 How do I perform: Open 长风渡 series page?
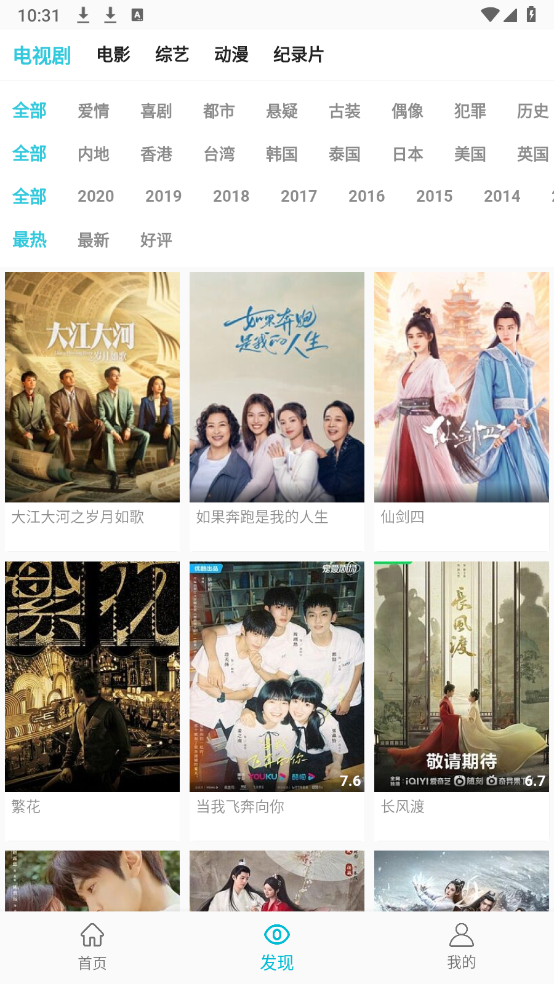pyautogui.click(x=461, y=700)
